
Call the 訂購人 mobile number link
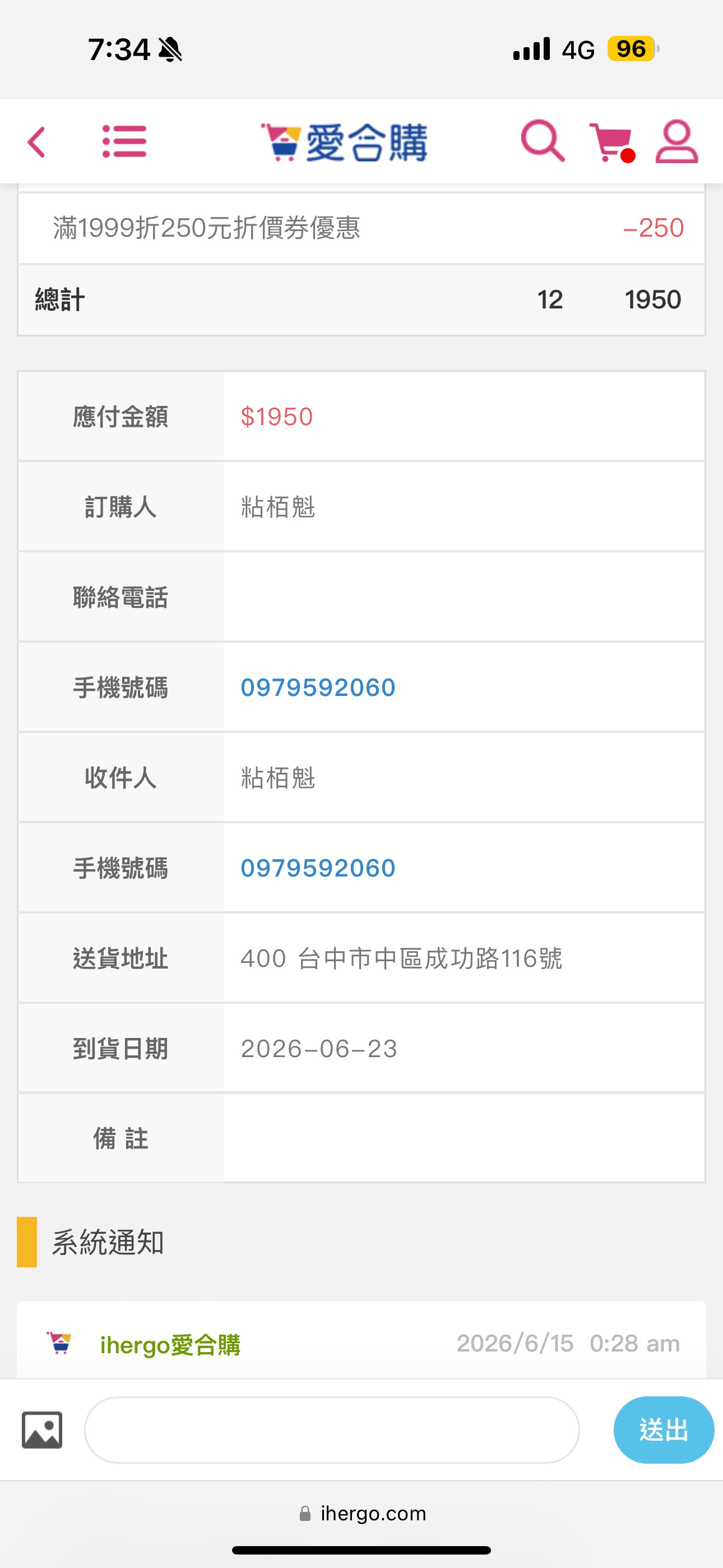point(318,687)
